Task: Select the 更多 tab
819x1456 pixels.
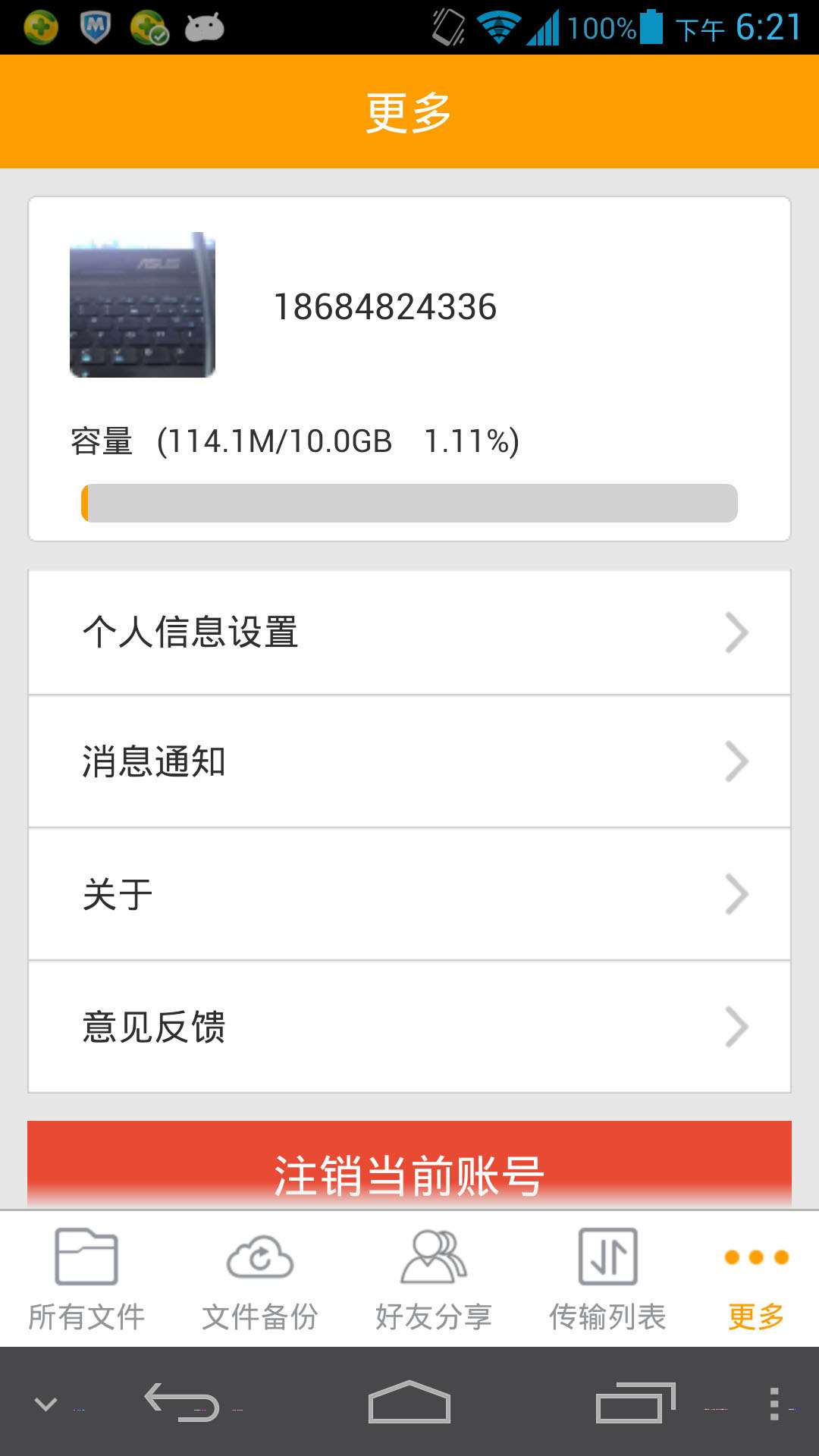Action: pos(756,1280)
